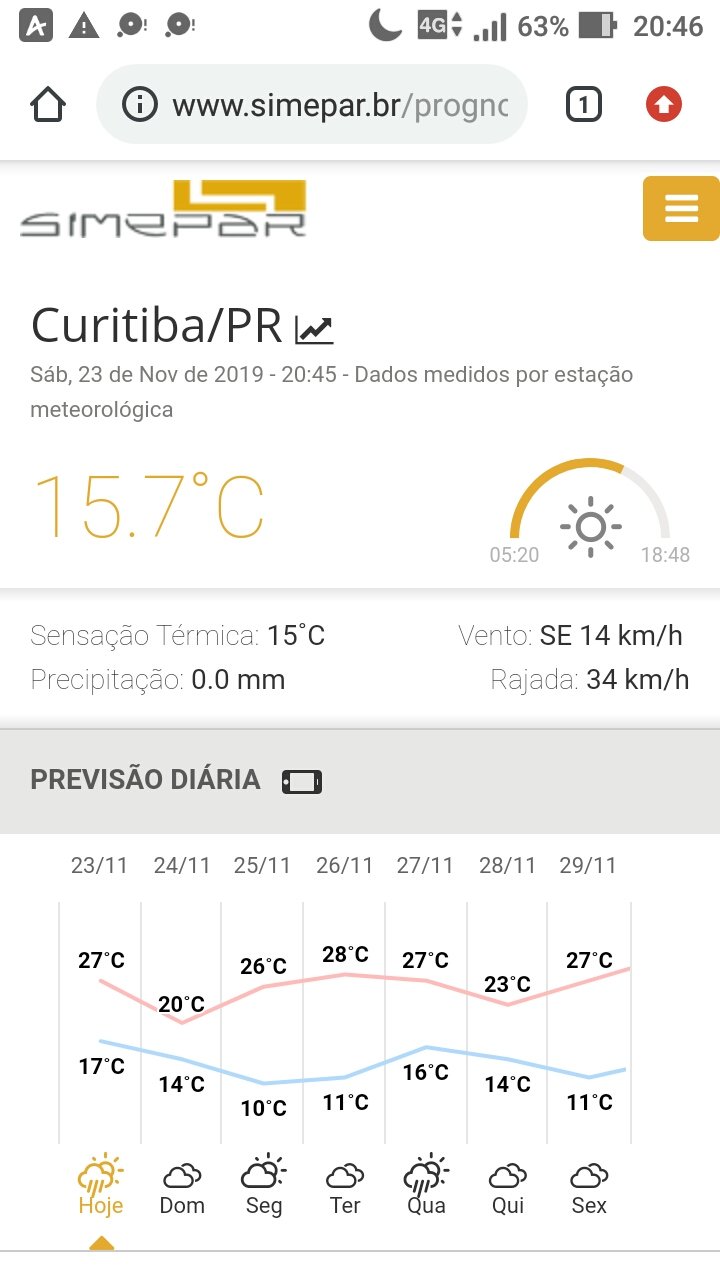Tap the red browser update icon
The height and width of the screenshot is (1280, 720).
[x=664, y=104]
